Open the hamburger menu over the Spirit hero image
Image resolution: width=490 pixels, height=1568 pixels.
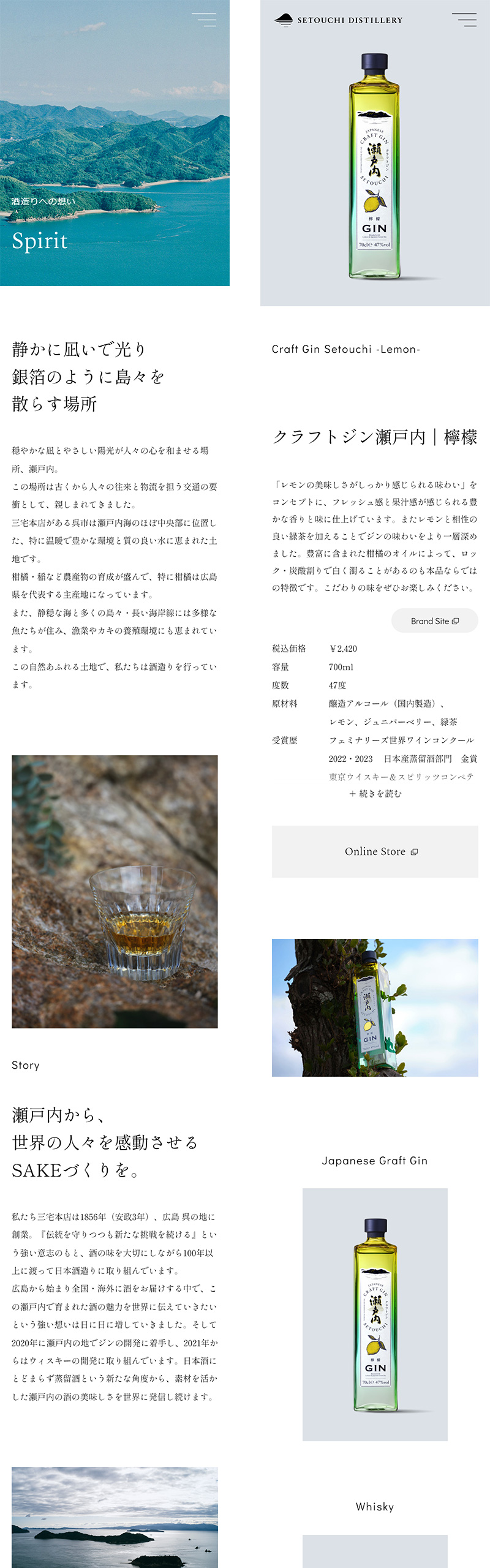204,20
